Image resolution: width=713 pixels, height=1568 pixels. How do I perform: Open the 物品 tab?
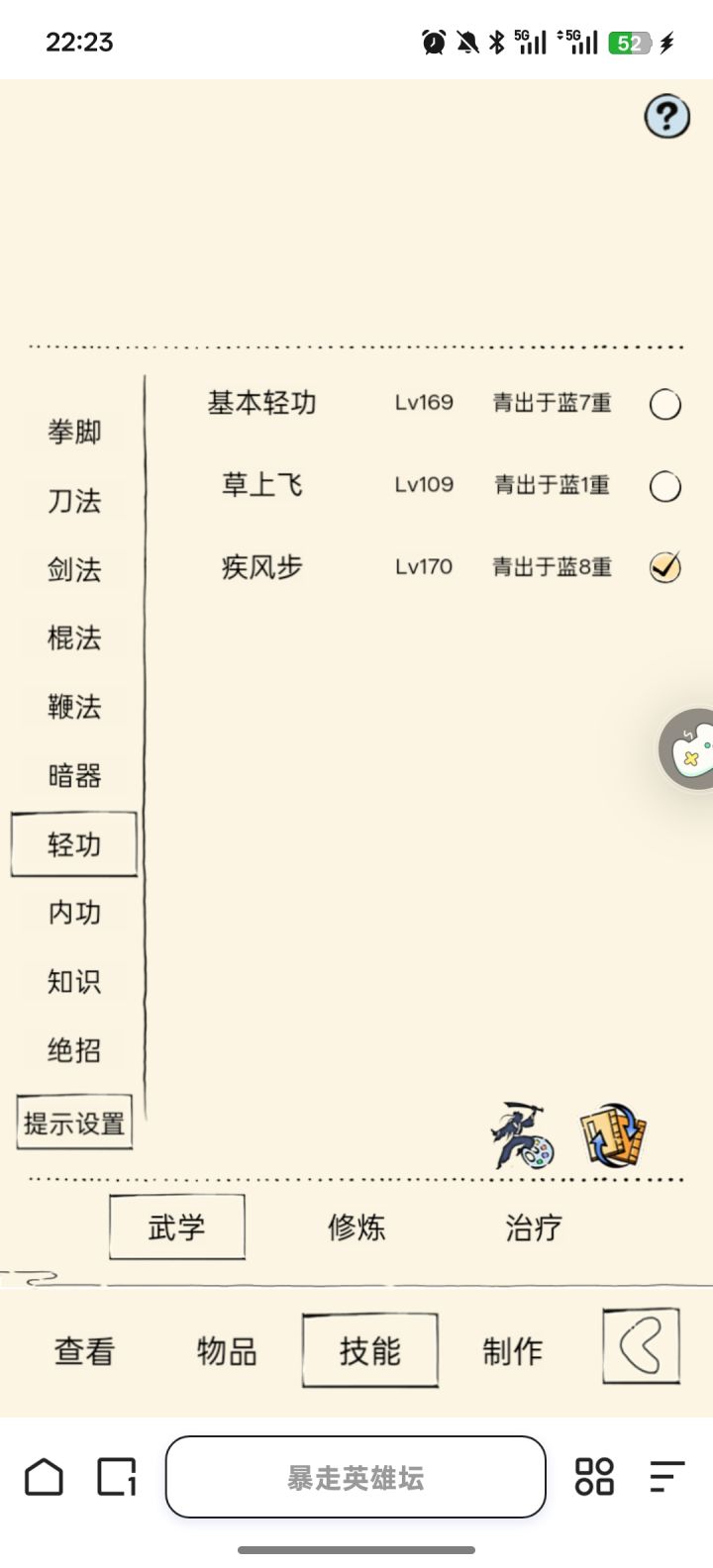click(226, 1348)
